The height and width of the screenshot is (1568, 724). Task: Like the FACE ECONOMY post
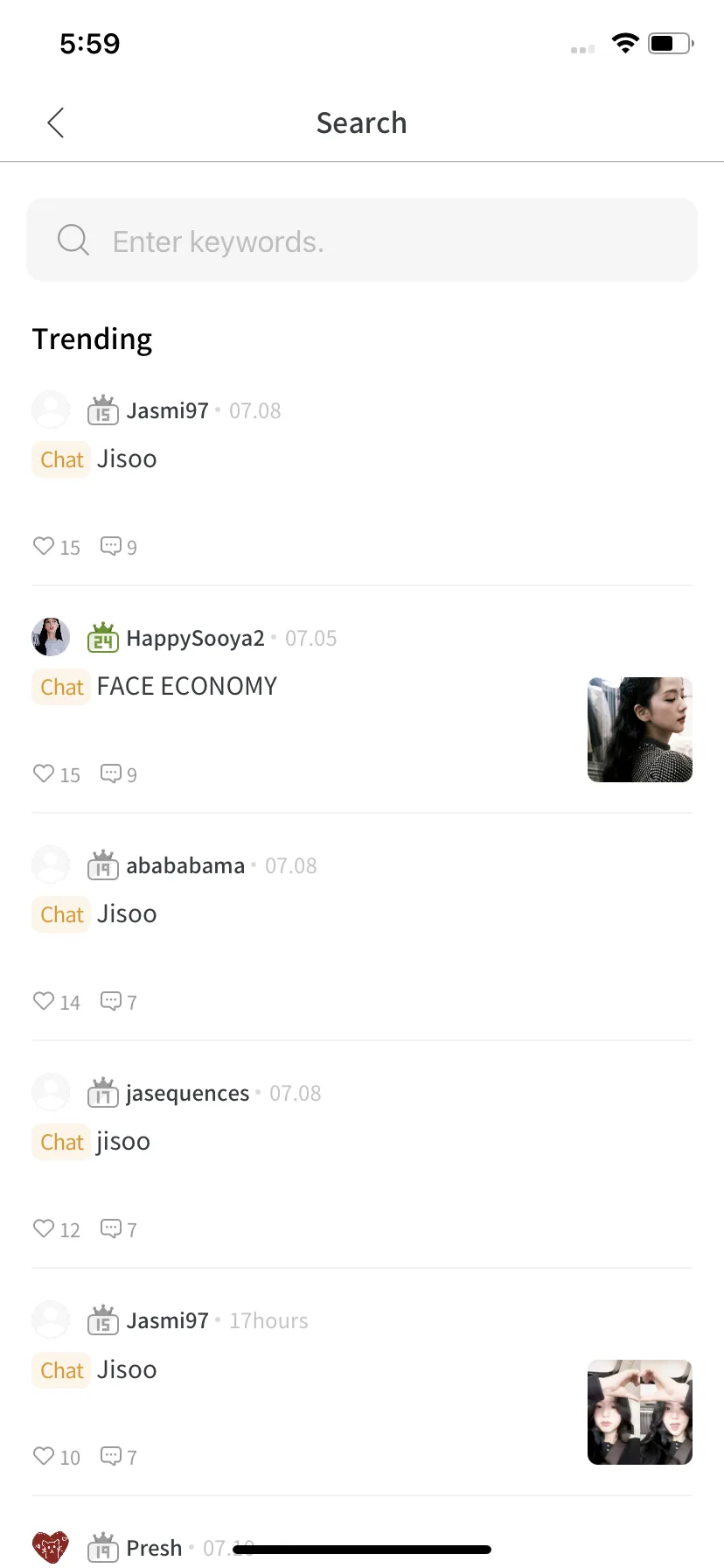coord(44,773)
